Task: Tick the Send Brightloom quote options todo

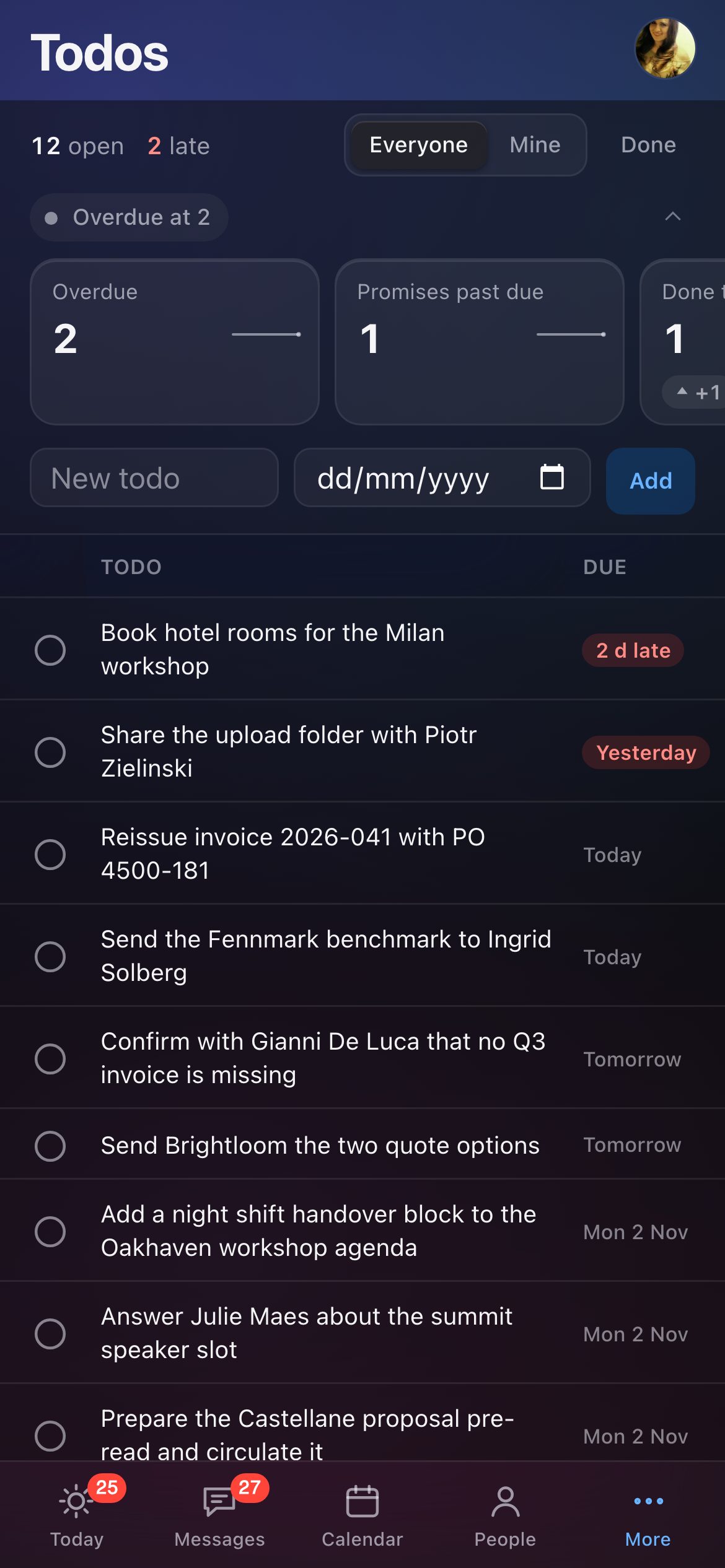Action: coord(50,1146)
